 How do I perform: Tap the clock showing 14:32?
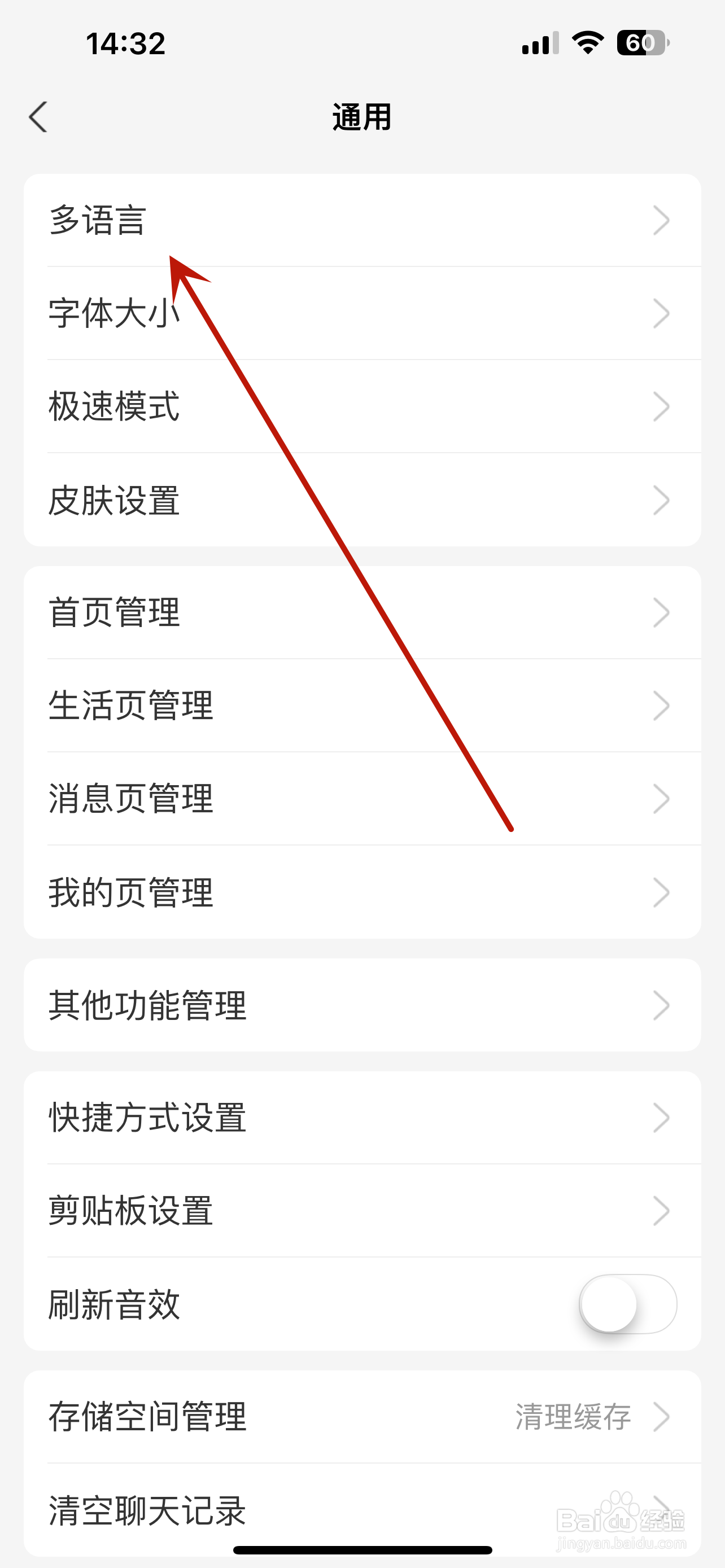click(x=125, y=42)
